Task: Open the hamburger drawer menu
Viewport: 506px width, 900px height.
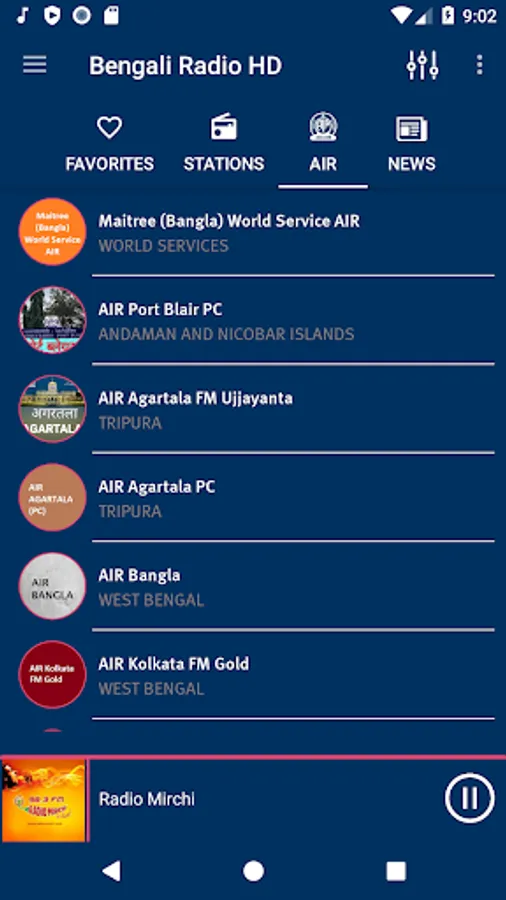Action: point(34,65)
